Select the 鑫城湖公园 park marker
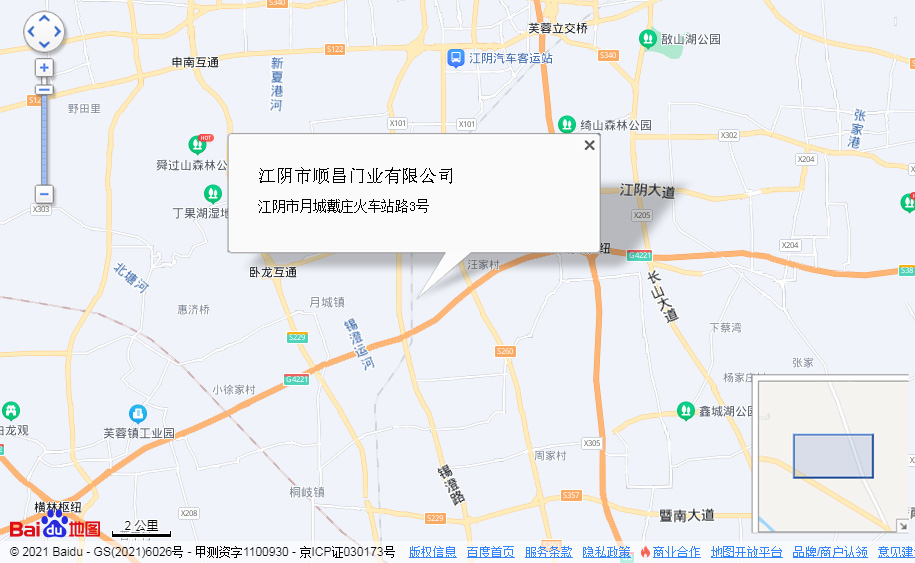 [685, 410]
